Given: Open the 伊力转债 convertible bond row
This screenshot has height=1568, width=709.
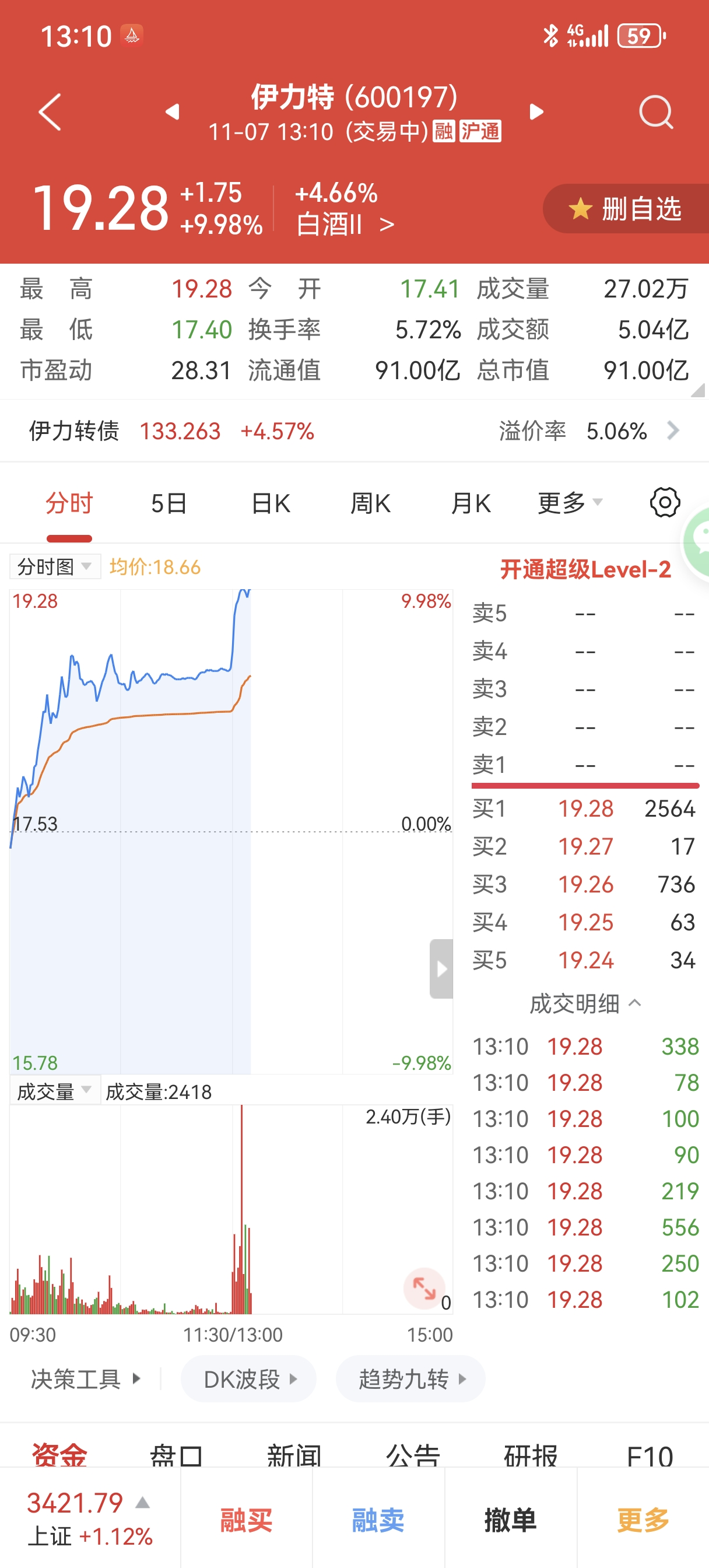Looking at the screenshot, I should click(x=353, y=431).
